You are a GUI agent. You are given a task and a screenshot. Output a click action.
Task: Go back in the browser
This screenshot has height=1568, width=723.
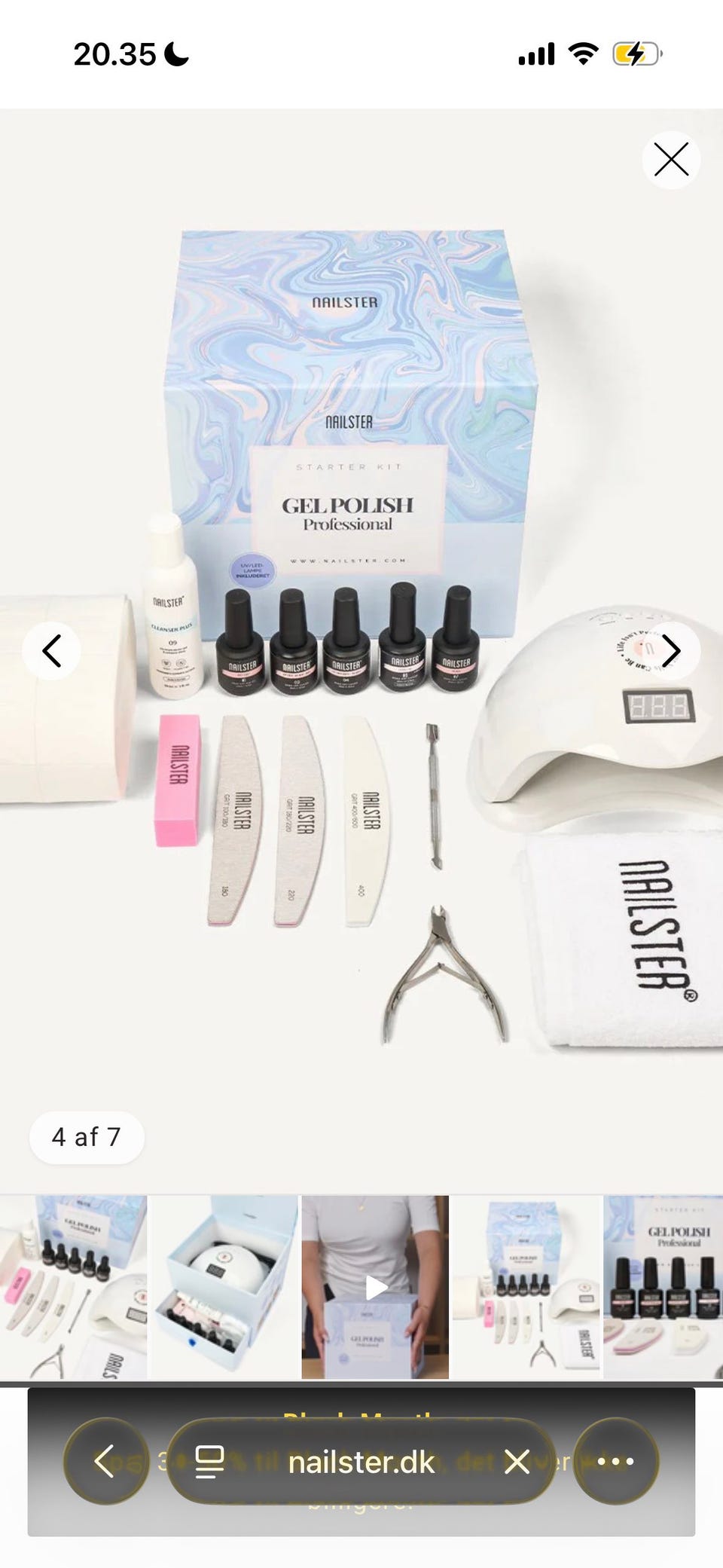pyautogui.click(x=104, y=1462)
